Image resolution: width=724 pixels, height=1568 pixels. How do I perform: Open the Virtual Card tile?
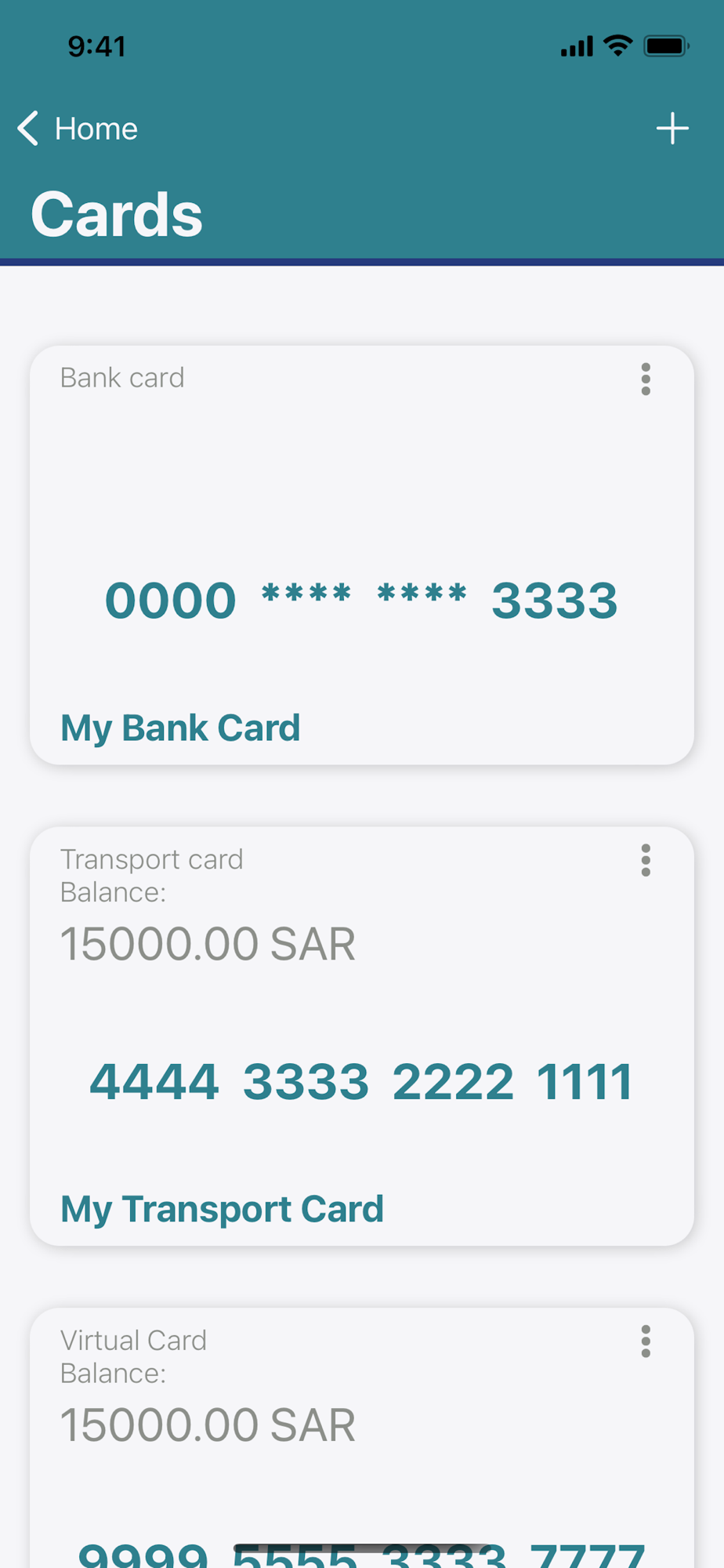click(362, 1438)
